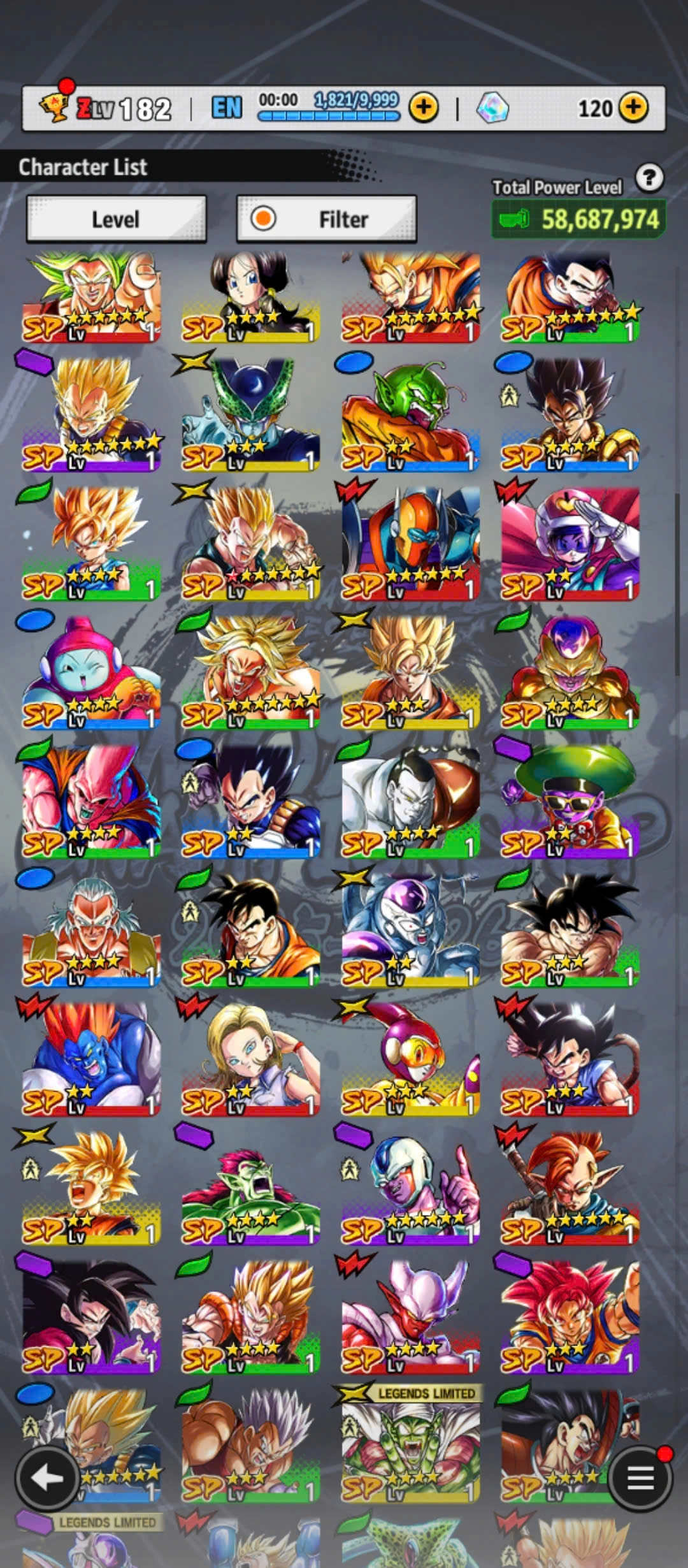The width and height of the screenshot is (688, 1568).
Task: Open the Total Power Level help
Action: [x=649, y=178]
